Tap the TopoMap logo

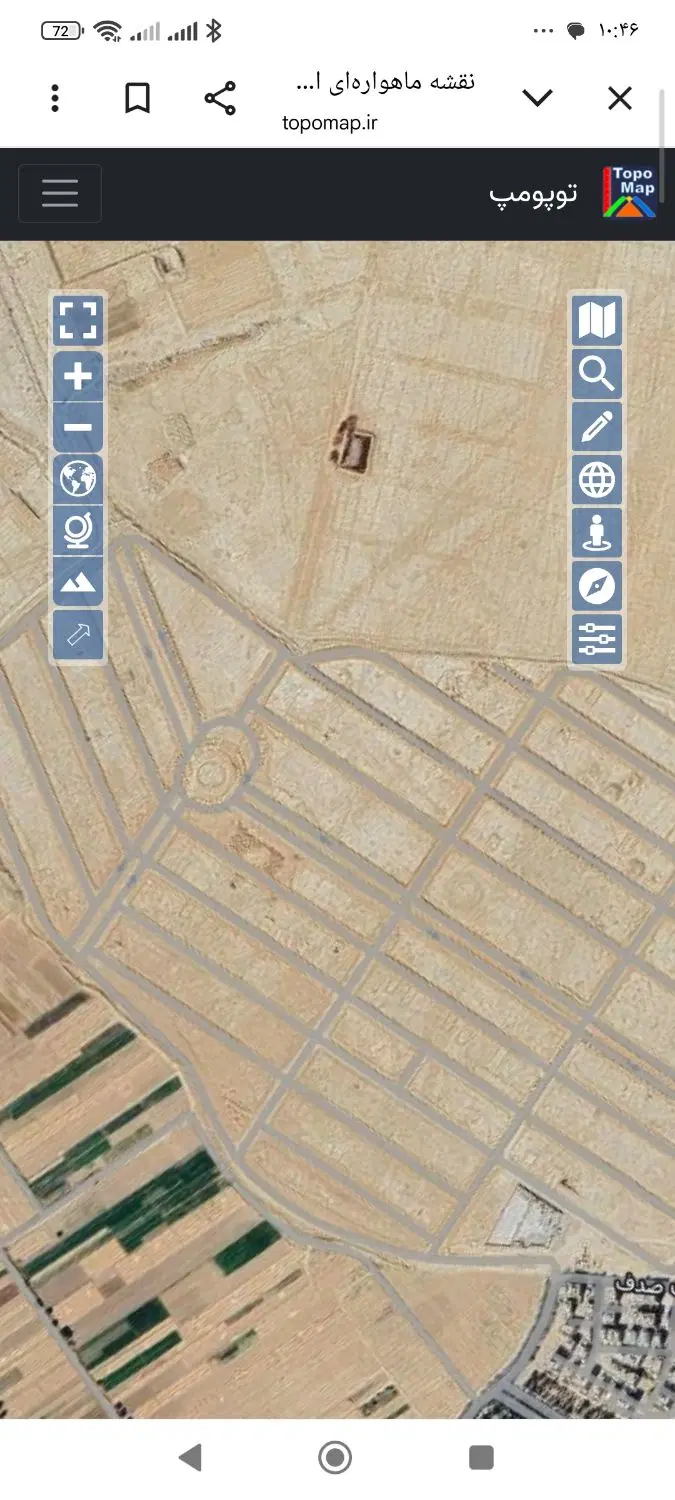coord(630,192)
